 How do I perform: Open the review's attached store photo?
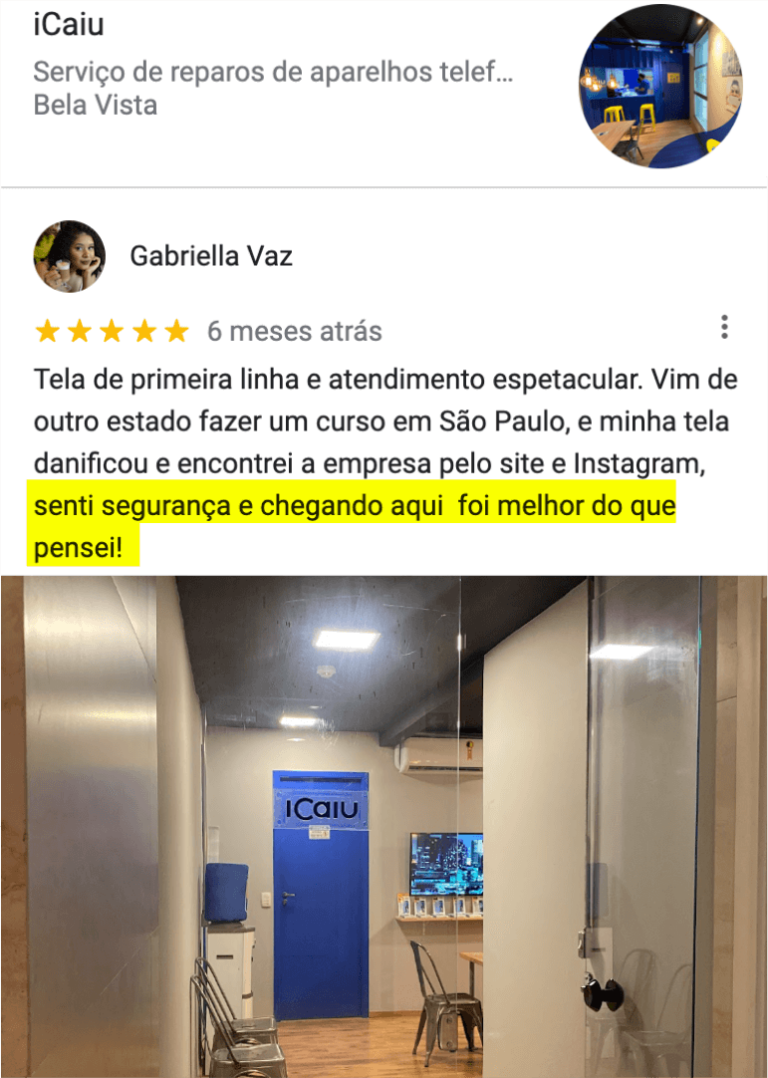click(x=384, y=825)
